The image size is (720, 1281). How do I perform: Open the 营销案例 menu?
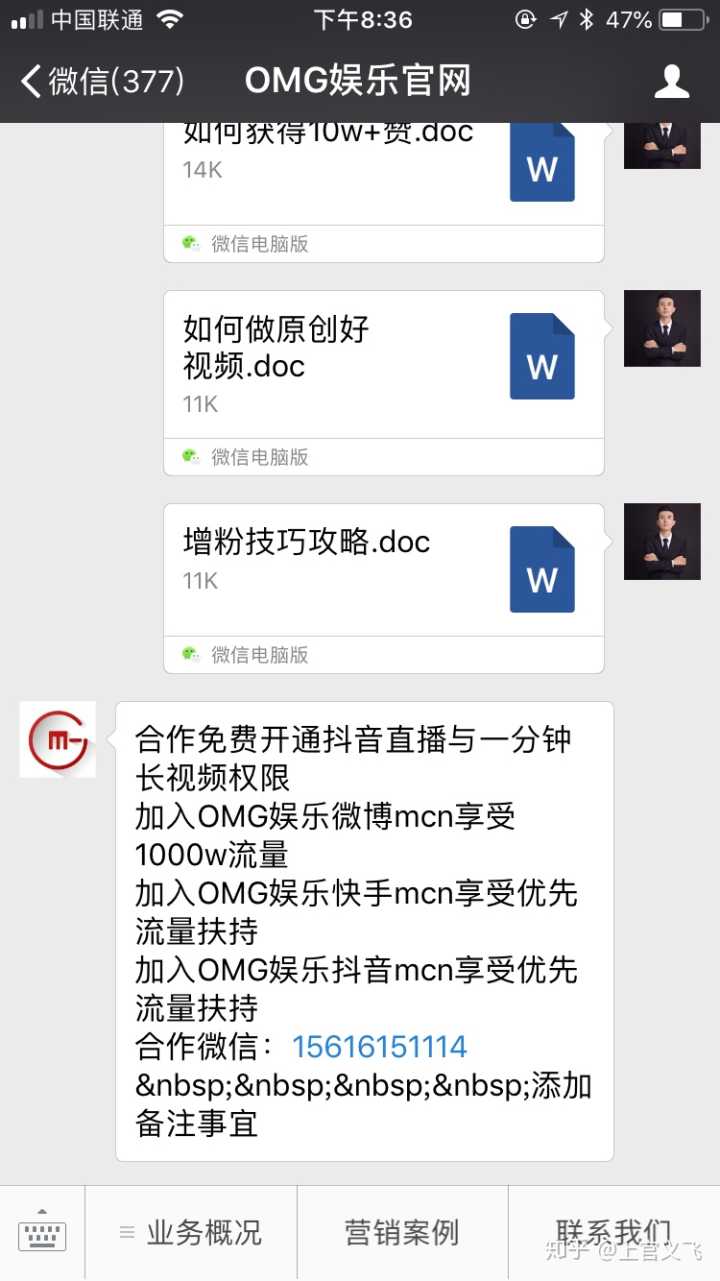click(x=402, y=1233)
